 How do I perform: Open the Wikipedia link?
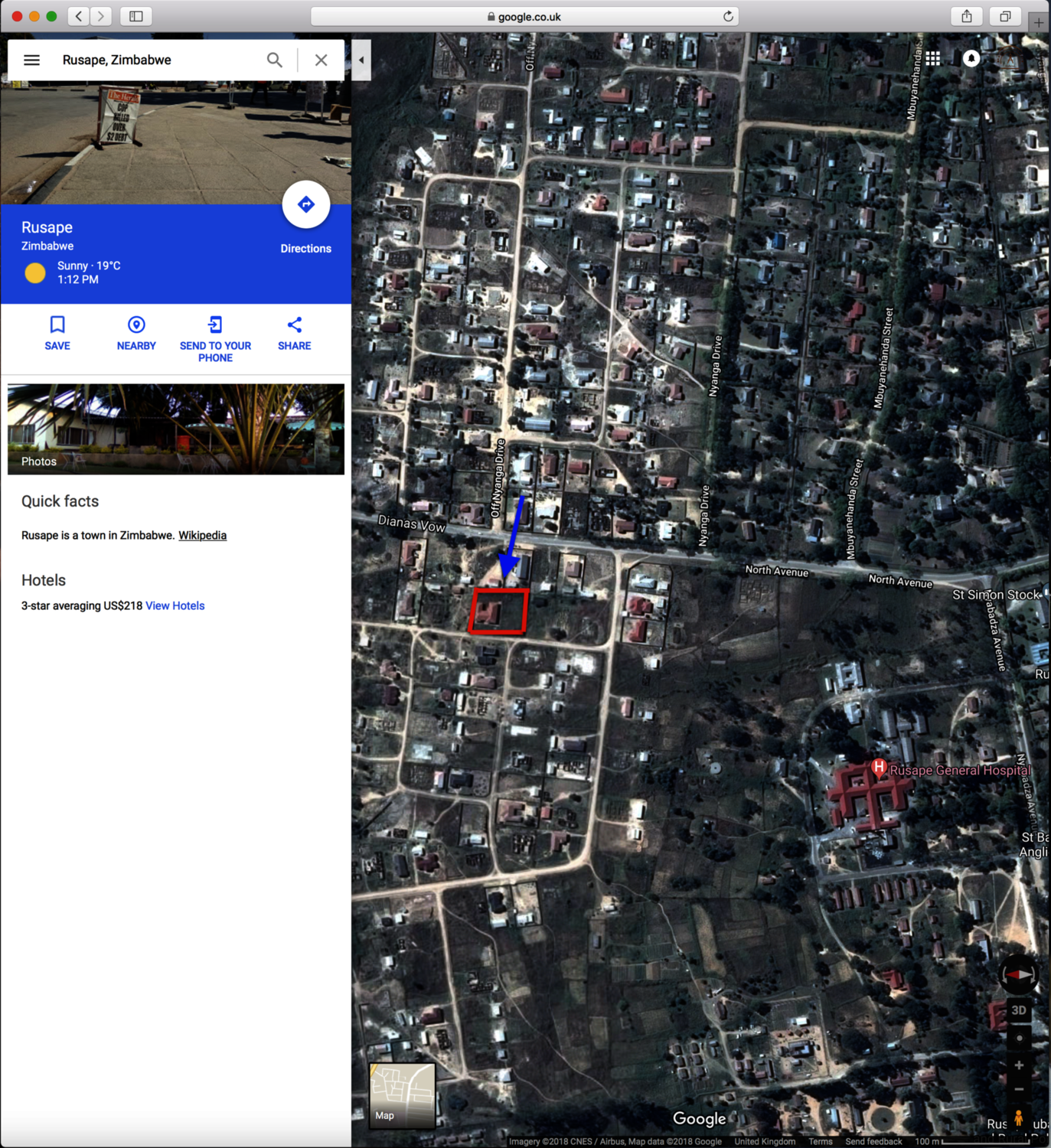point(202,535)
